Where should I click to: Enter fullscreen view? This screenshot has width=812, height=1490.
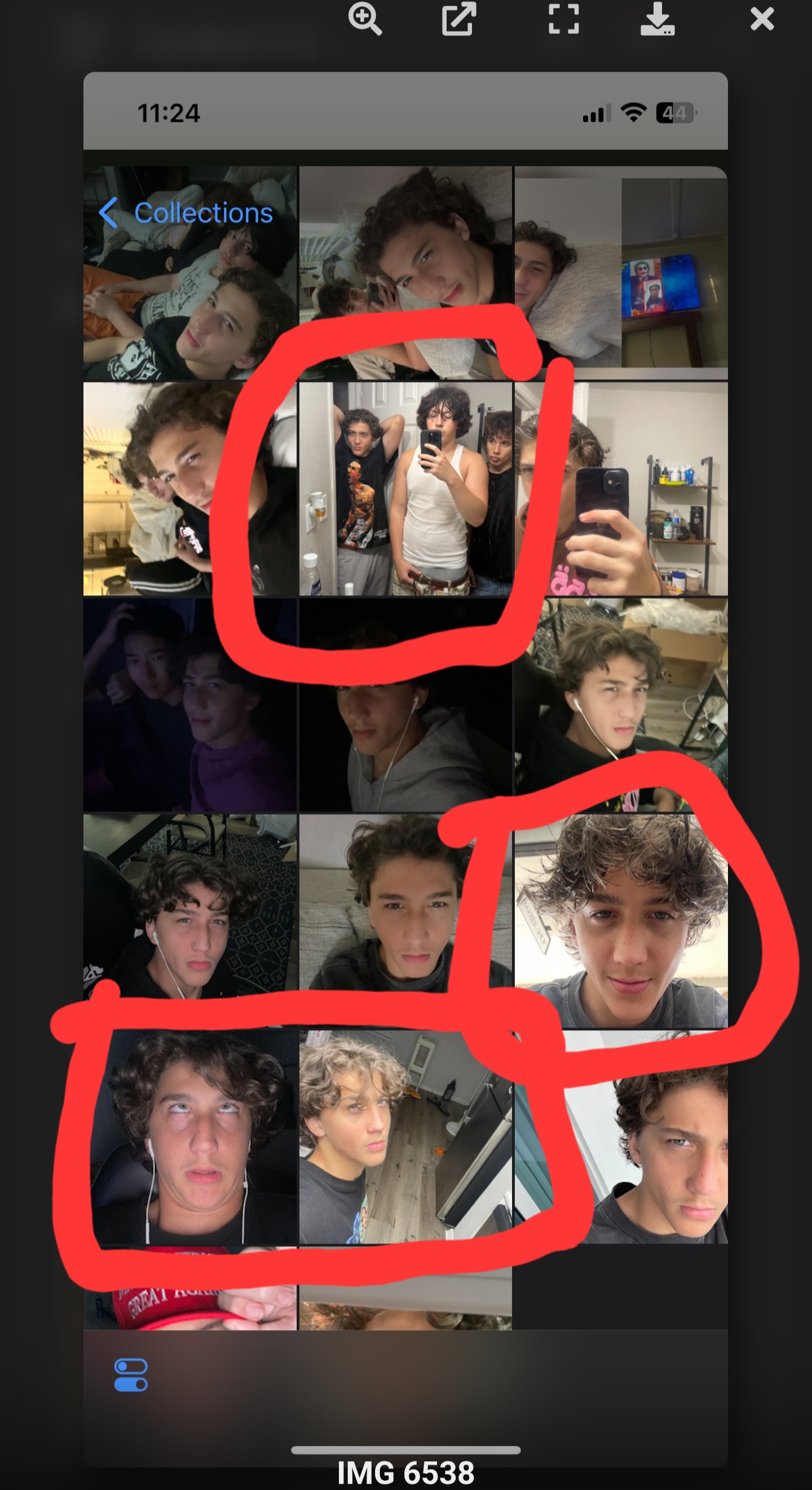coord(563,19)
